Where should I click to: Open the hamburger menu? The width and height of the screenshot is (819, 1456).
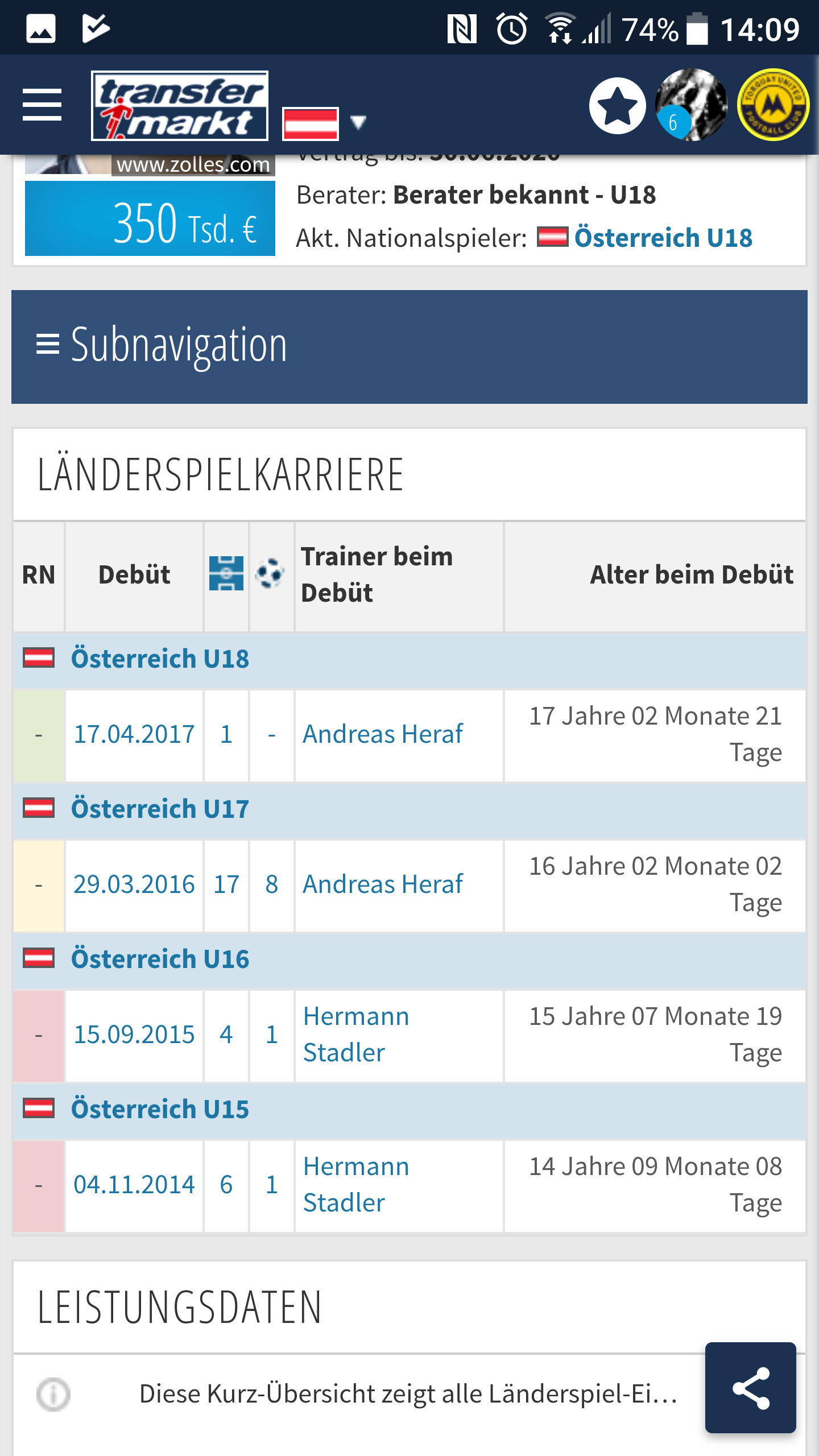pyautogui.click(x=42, y=105)
